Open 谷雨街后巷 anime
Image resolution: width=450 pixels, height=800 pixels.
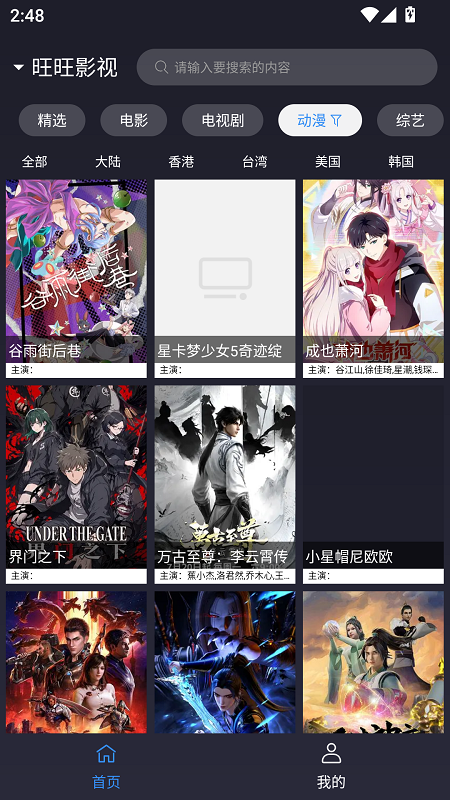click(x=77, y=279)
